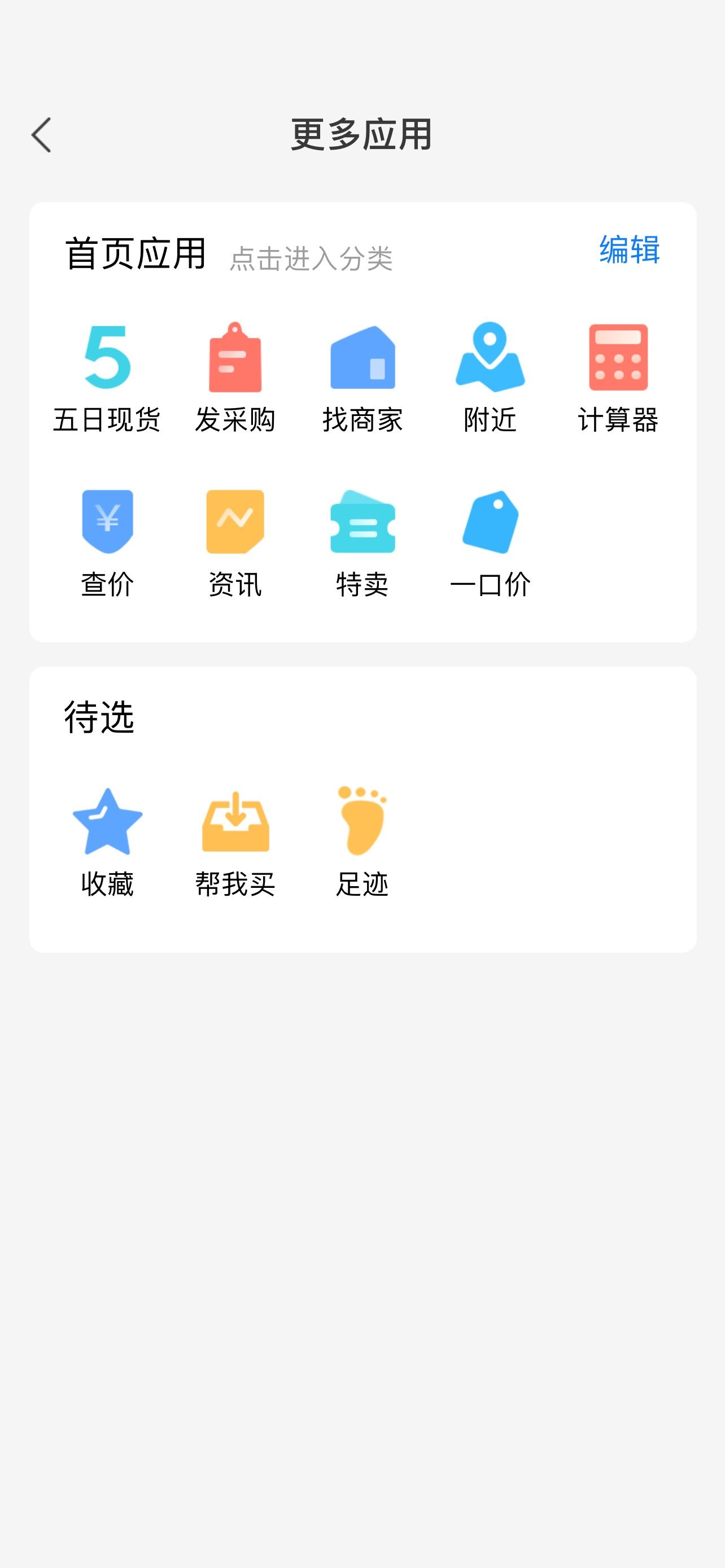The width and height of the screenshot is (725, 1568).
Task: Open 一口价 fixed price app
Action: coord(490,544)
